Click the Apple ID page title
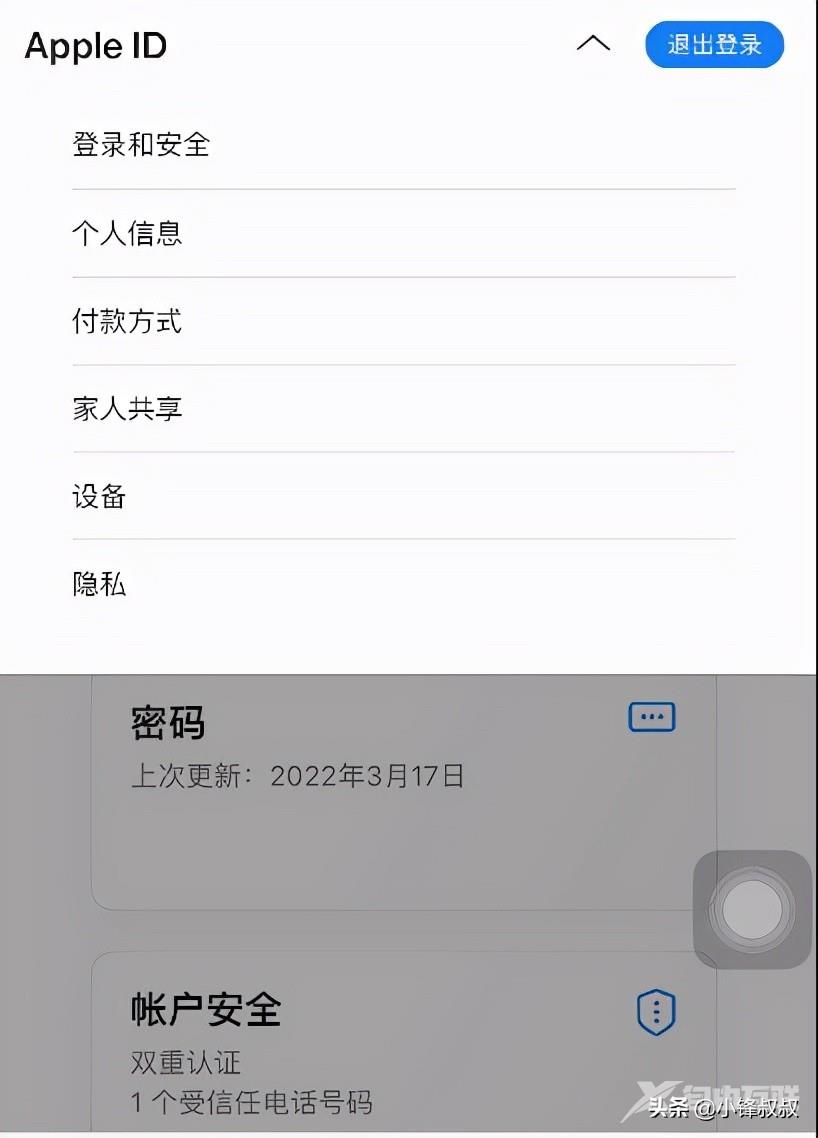Viewport: 818px width, 1138px height. tap(95, 46)
